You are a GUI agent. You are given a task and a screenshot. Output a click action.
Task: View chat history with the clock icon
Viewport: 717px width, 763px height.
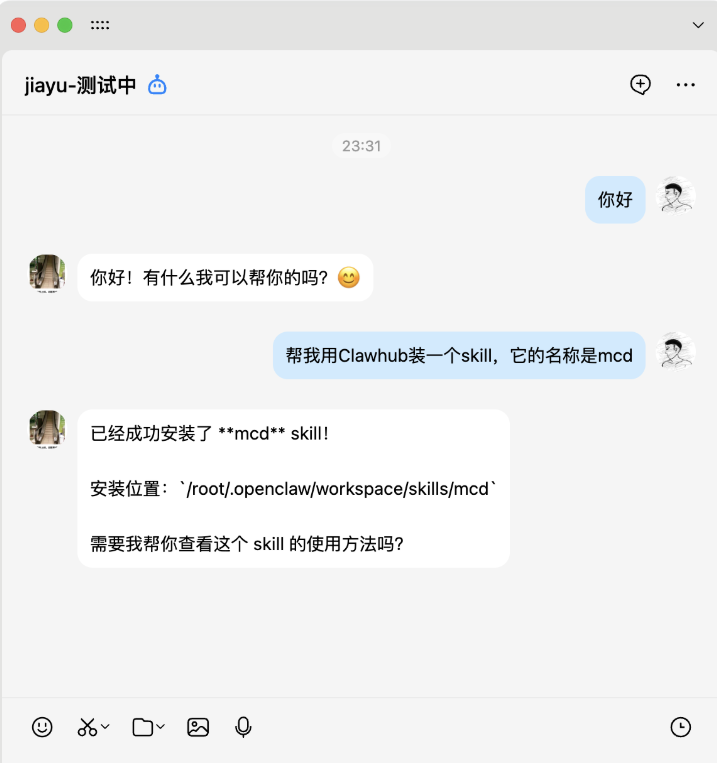[680, 727]
